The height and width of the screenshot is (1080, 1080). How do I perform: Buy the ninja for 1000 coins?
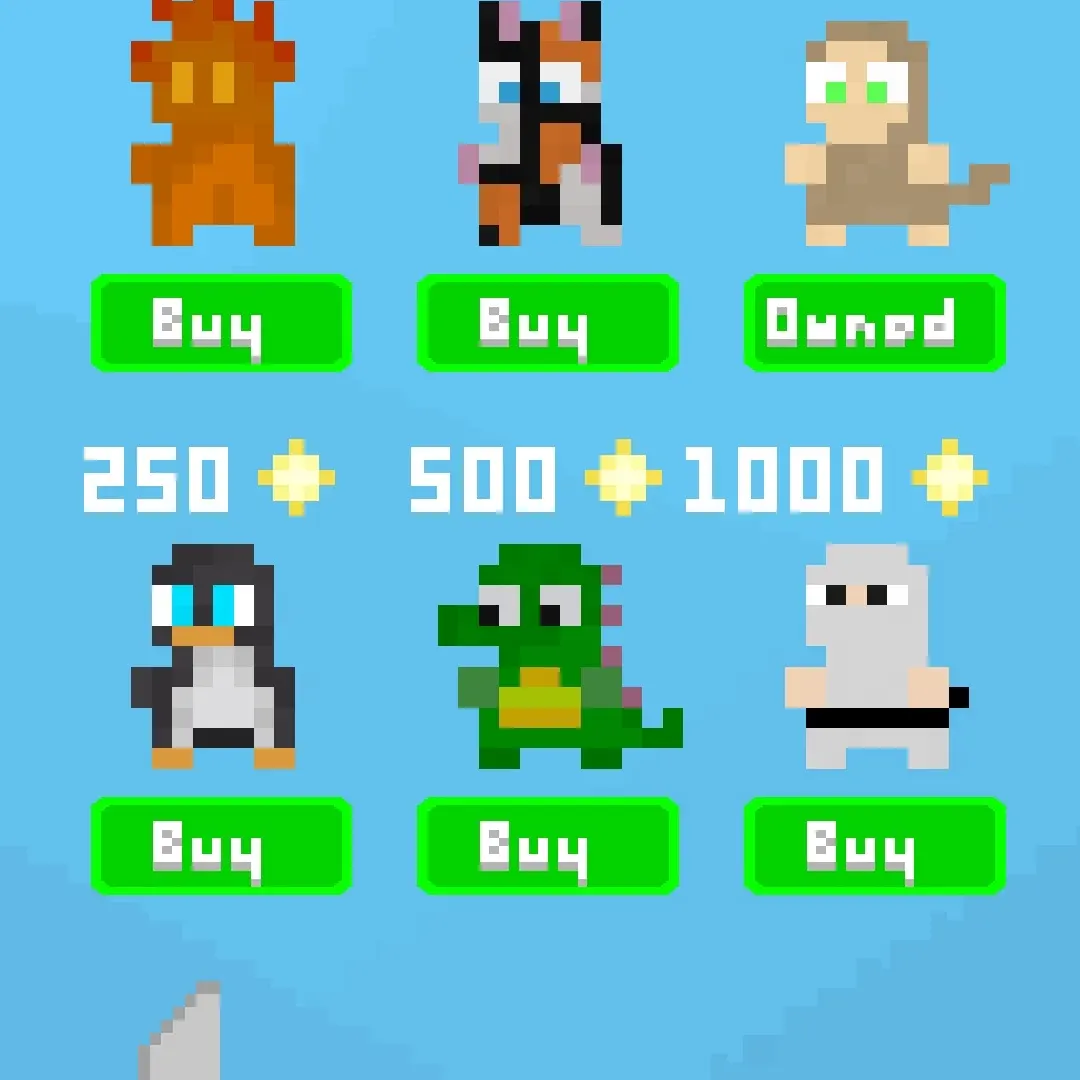874,846
